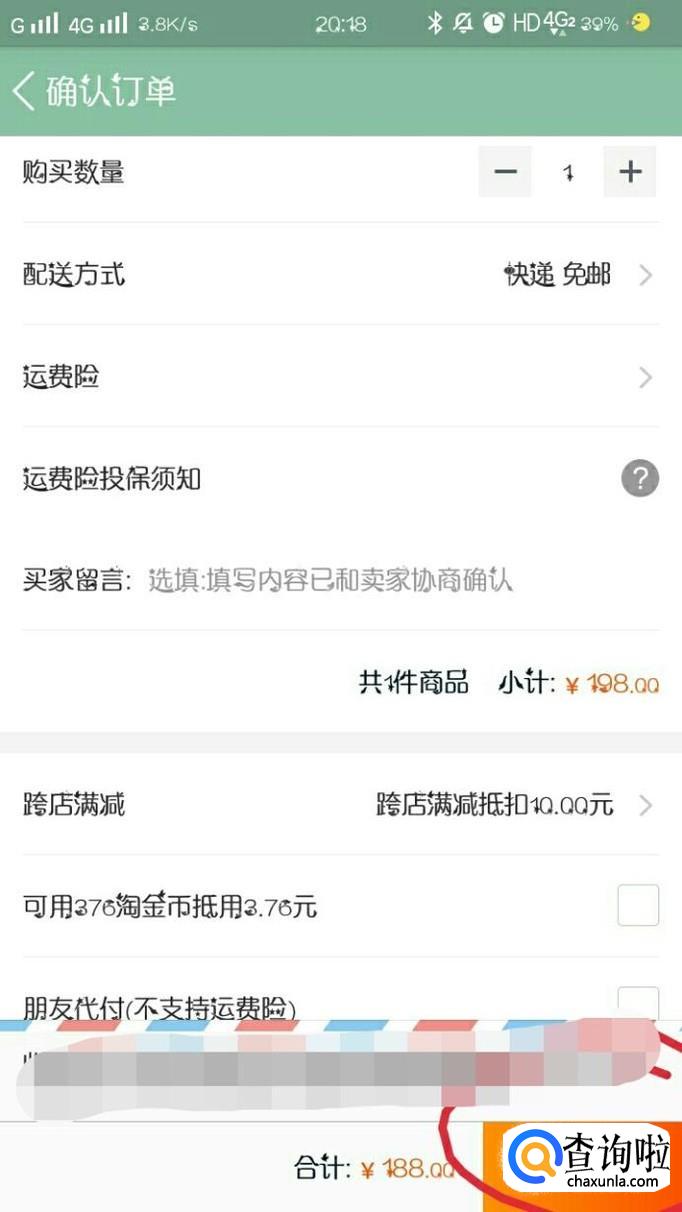Decrease purchase quantity with minus button
This screenshot has height=1212, width=682.
point(505,172)
